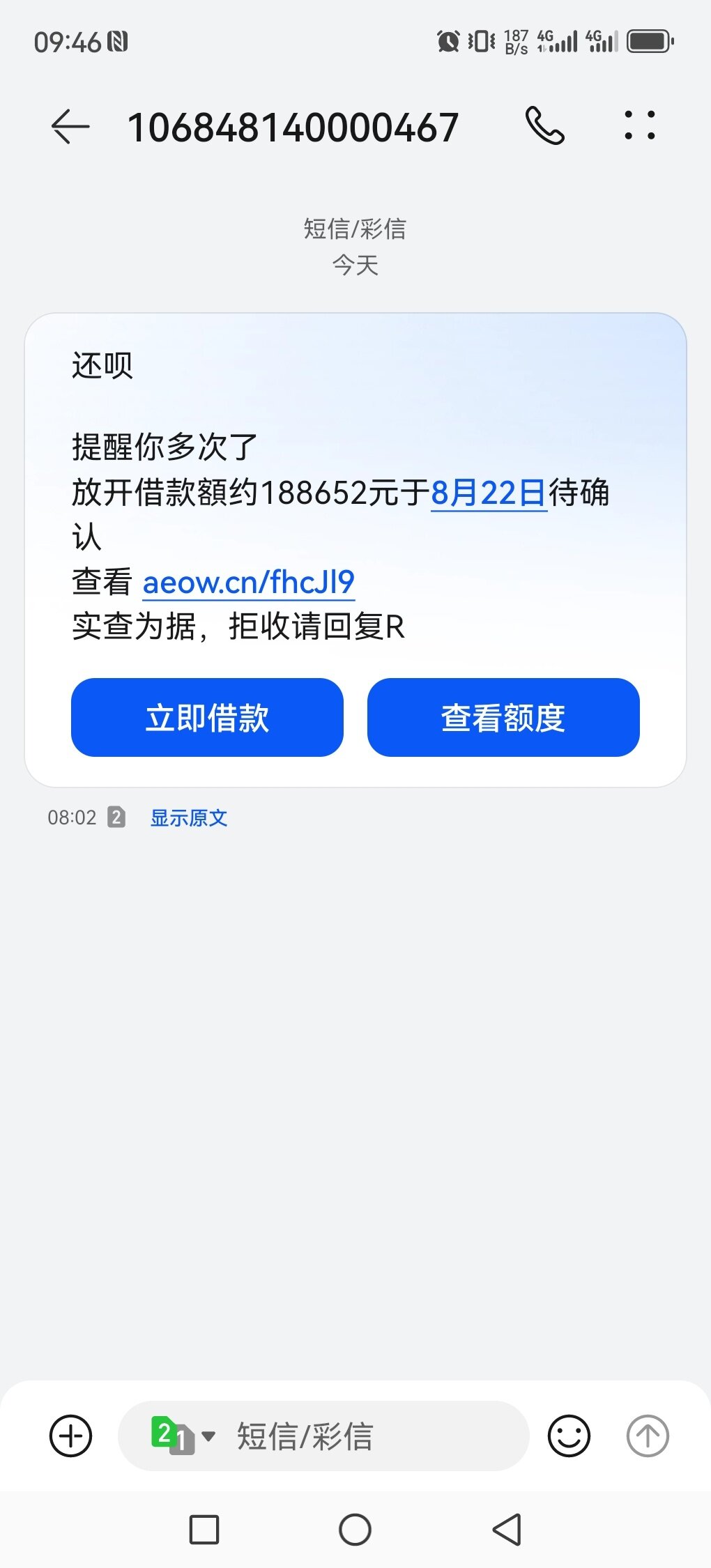
Task: Call the sender with the phone icon
Action: coord(544,126)
